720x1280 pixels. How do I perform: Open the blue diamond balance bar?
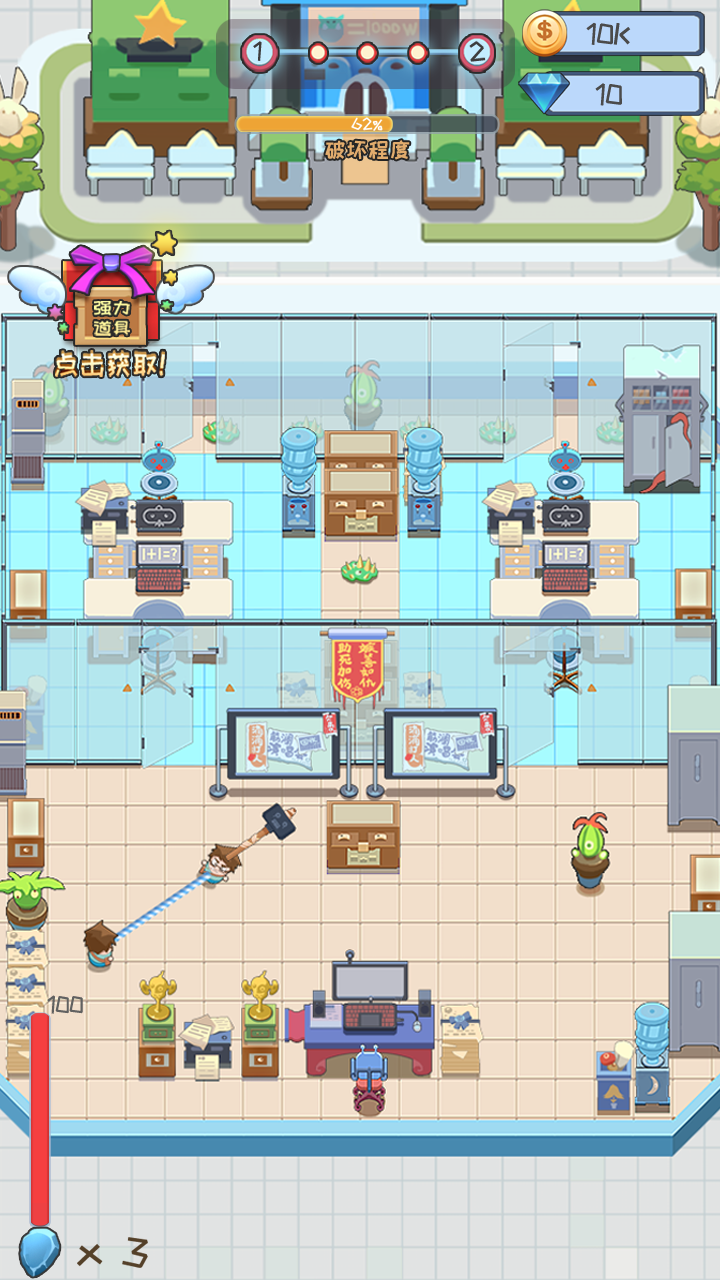(x=614, y=94)
